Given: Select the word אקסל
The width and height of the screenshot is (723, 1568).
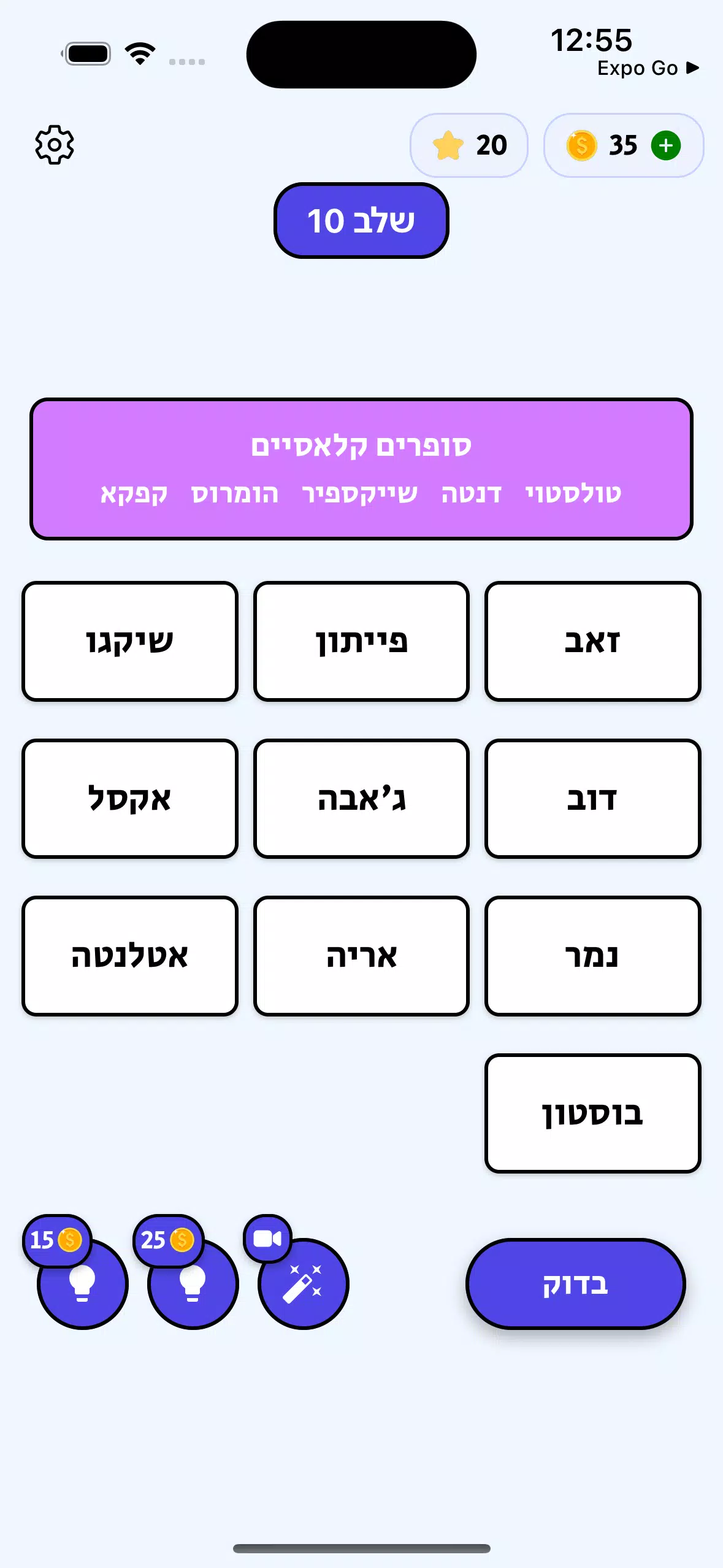Looking at the screenshot, I should [129, 797].
